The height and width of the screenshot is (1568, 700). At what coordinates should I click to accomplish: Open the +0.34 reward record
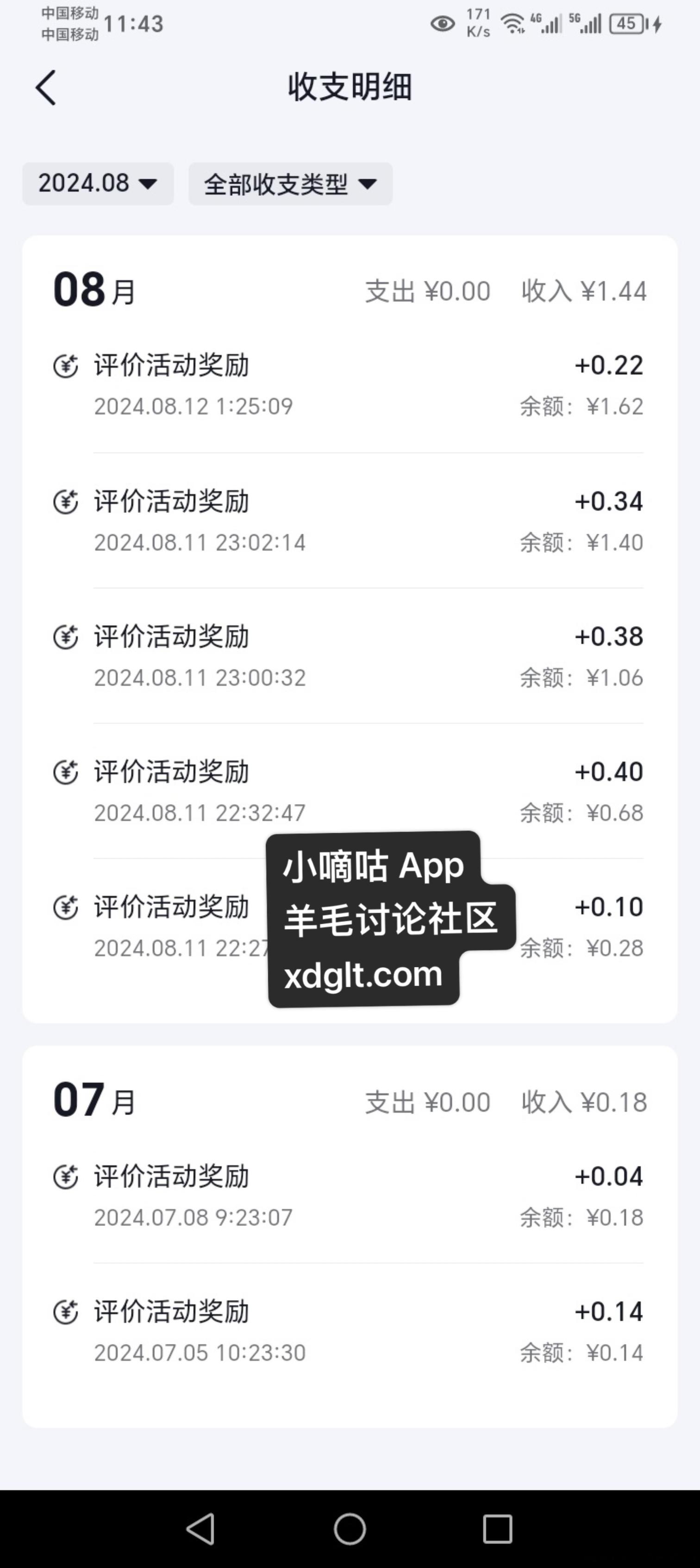350,521
